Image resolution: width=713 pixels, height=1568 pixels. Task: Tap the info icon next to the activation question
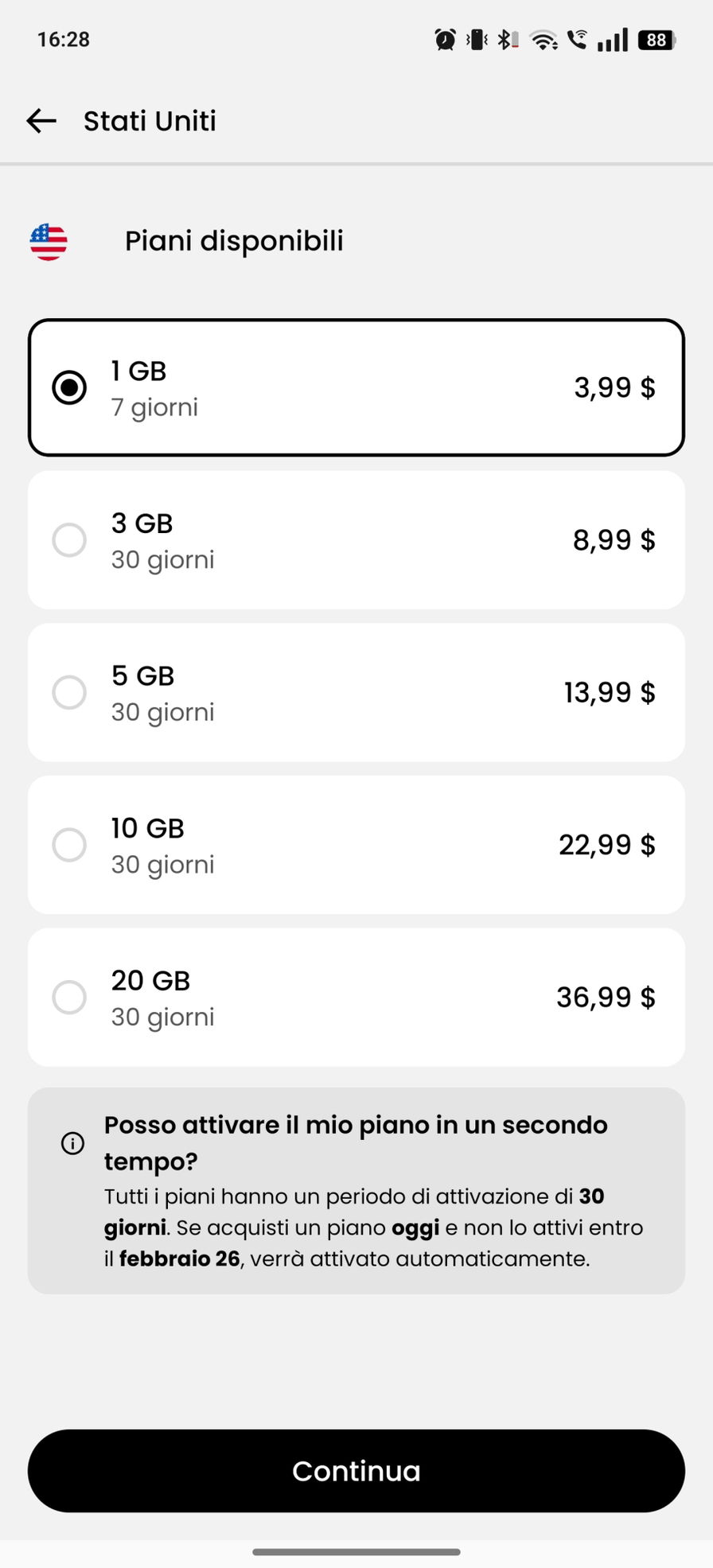[x=72, y=1144]
